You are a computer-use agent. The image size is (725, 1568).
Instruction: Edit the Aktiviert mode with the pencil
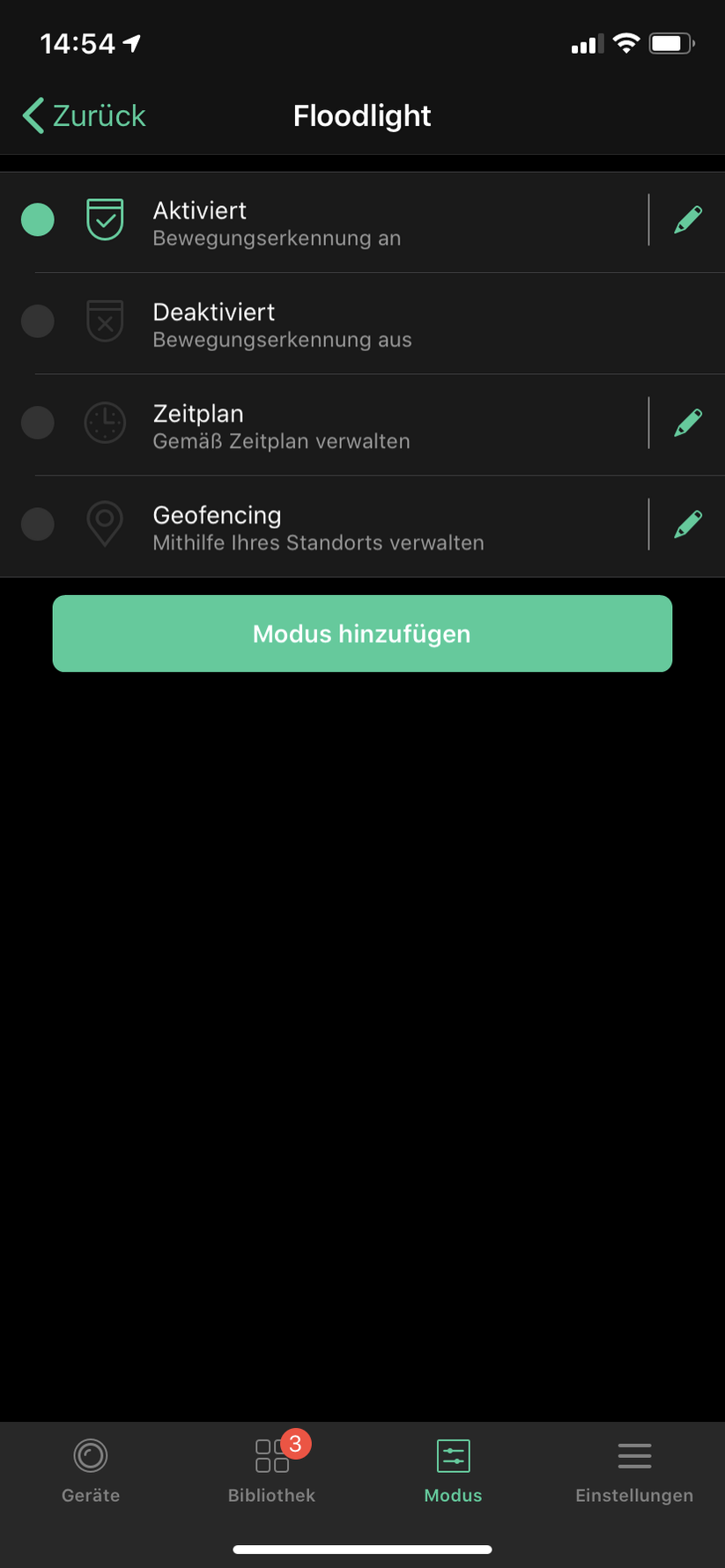(687, 220)
